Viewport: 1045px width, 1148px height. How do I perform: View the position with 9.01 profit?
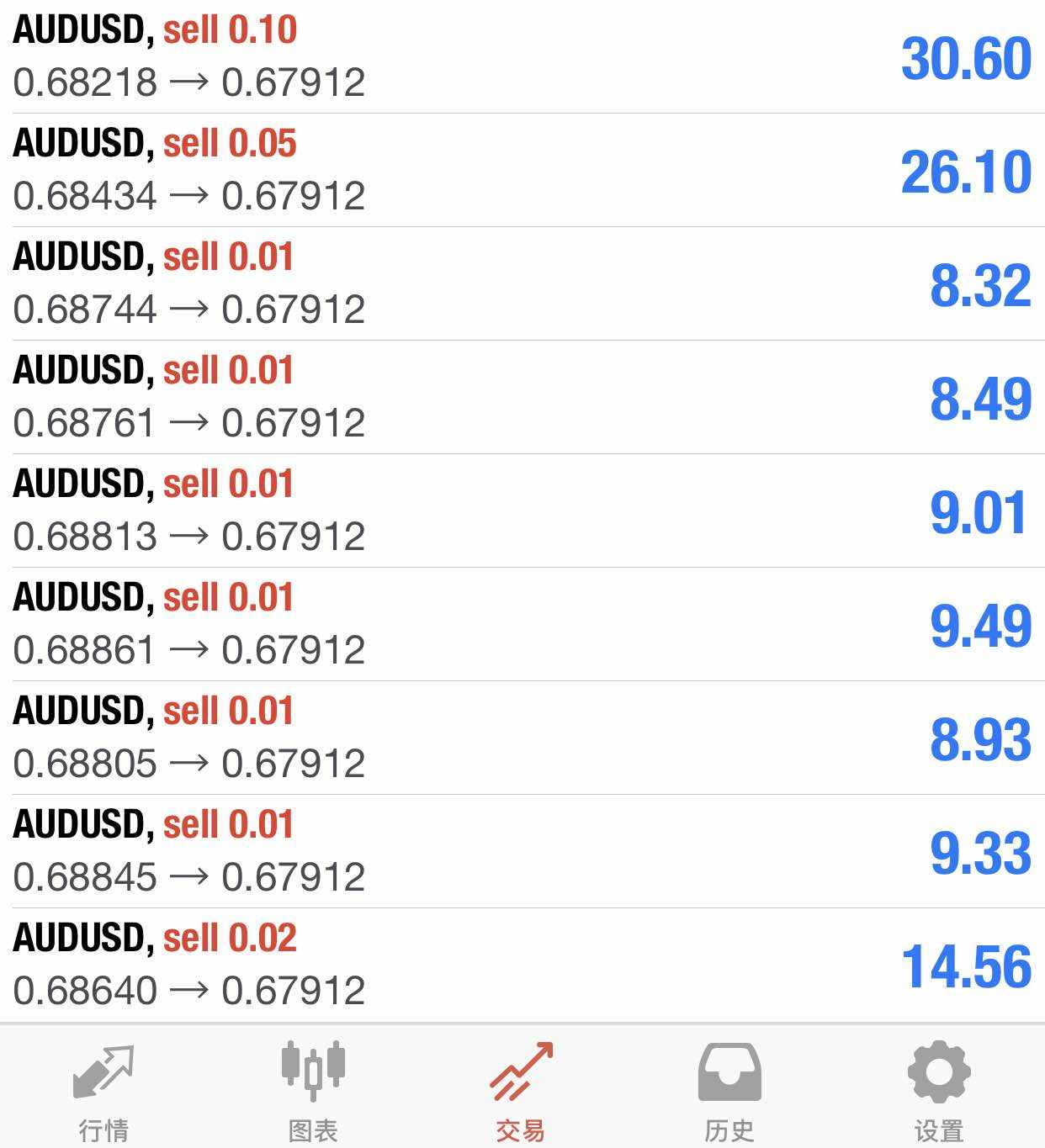tap(522, 511)
